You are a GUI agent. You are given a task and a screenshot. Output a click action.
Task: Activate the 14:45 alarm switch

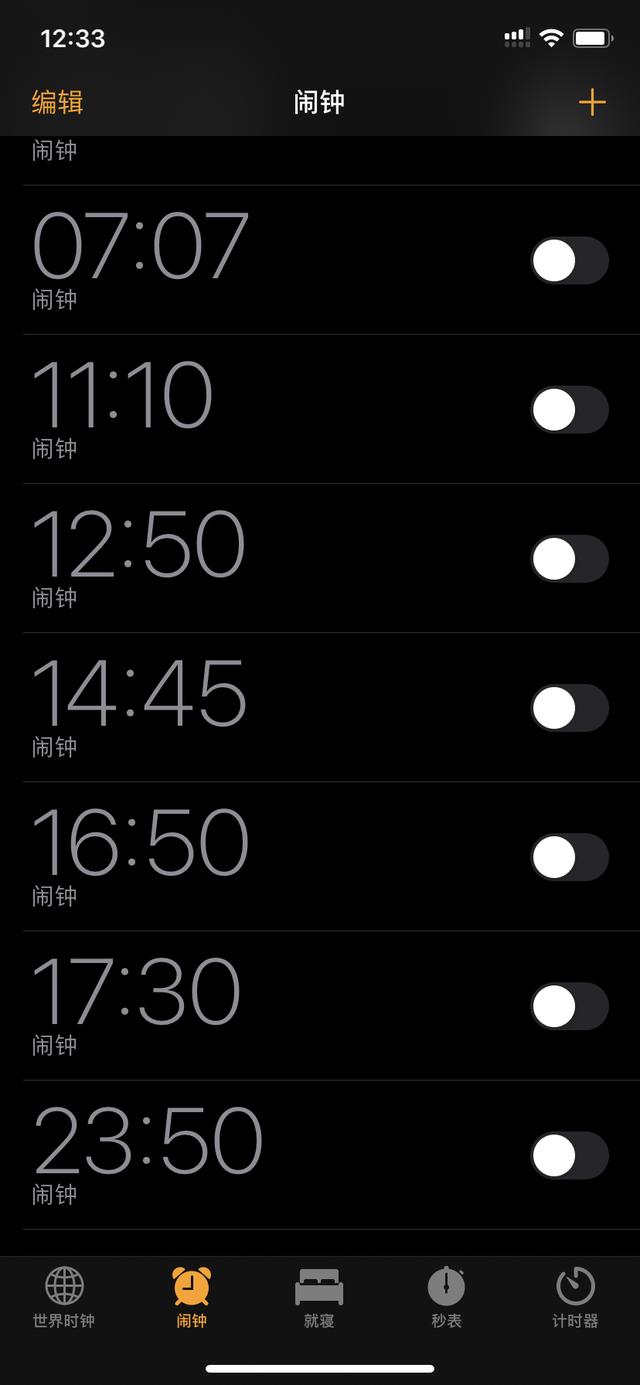(x=569, y=708)
